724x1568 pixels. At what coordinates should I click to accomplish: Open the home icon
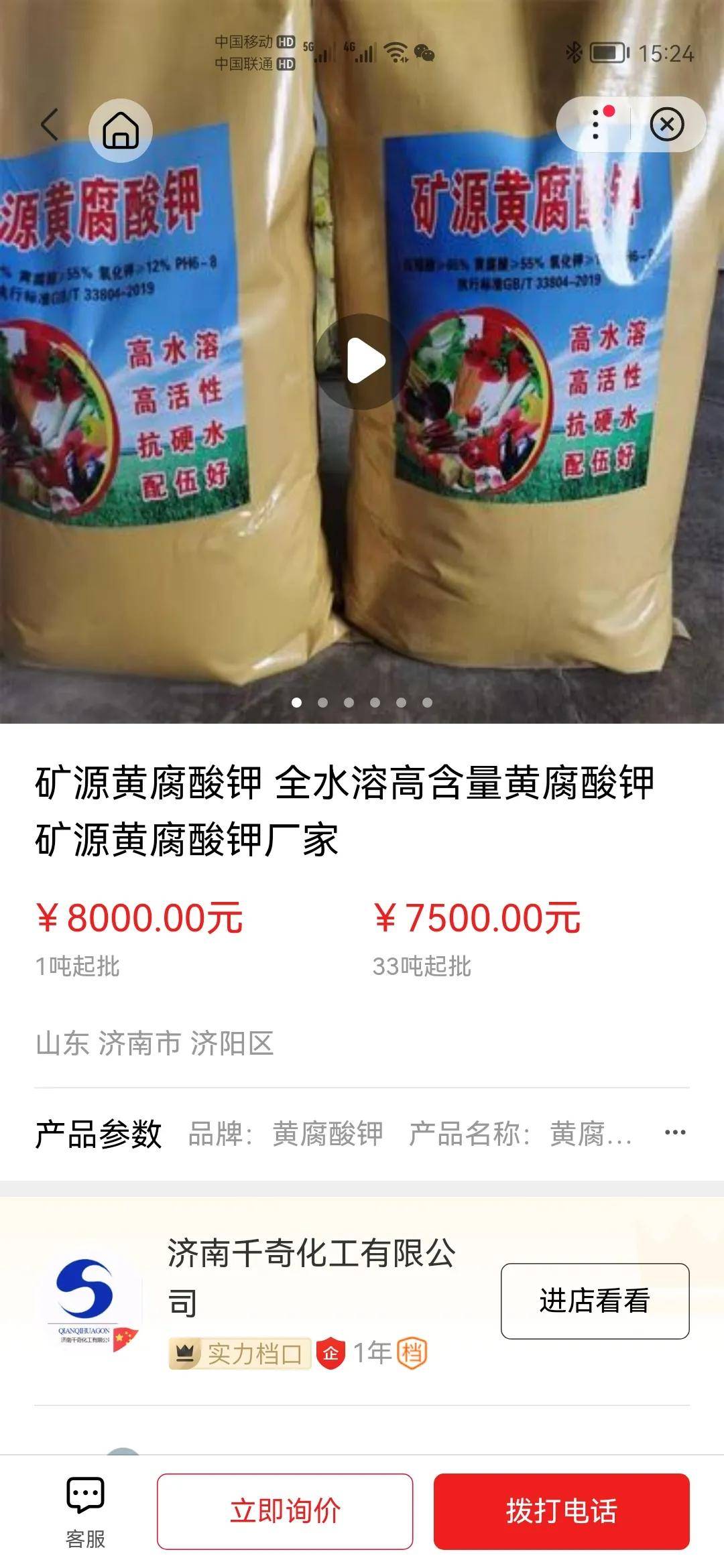[121, 129]
